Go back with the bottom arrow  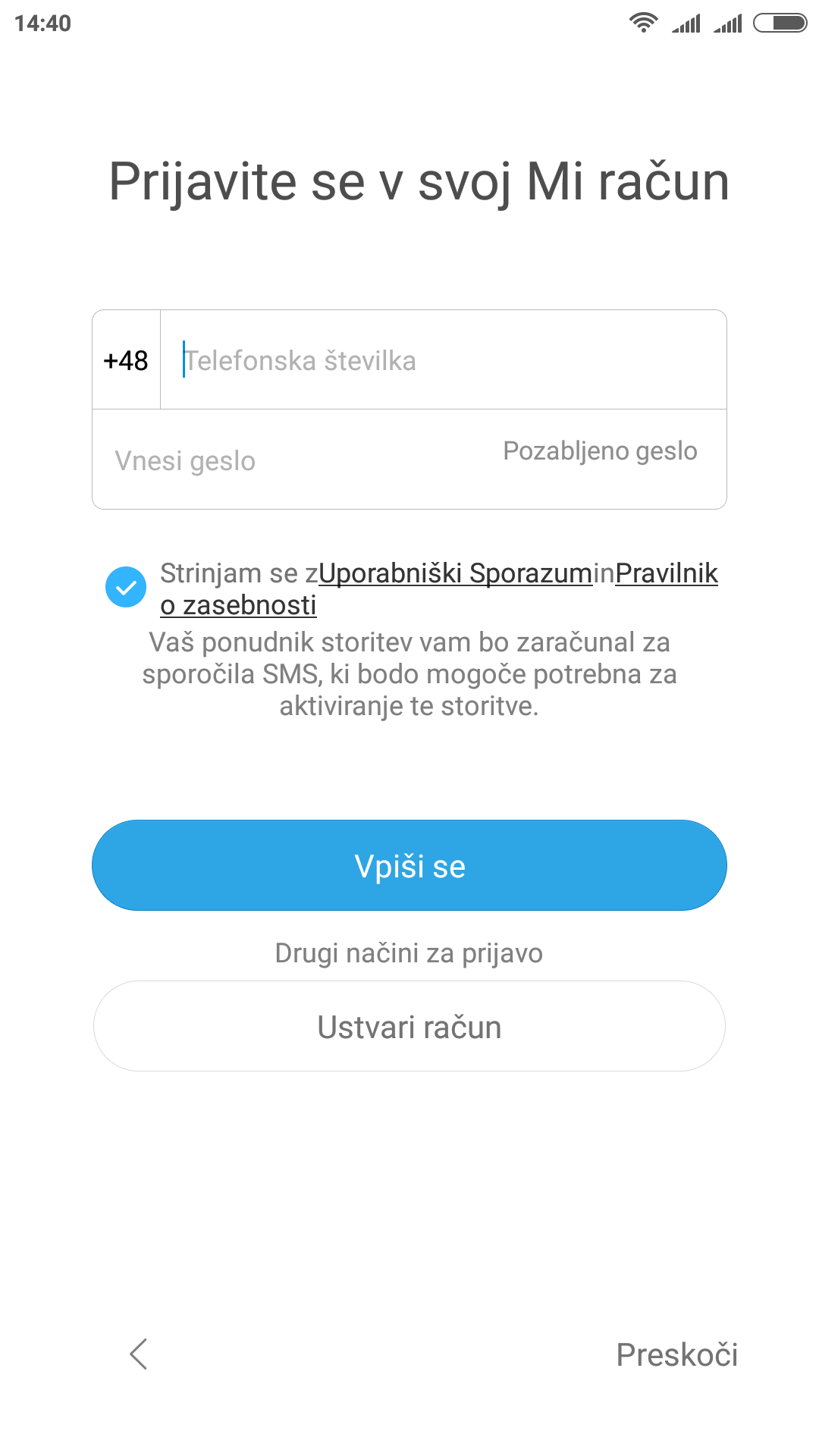[139, 1354]
